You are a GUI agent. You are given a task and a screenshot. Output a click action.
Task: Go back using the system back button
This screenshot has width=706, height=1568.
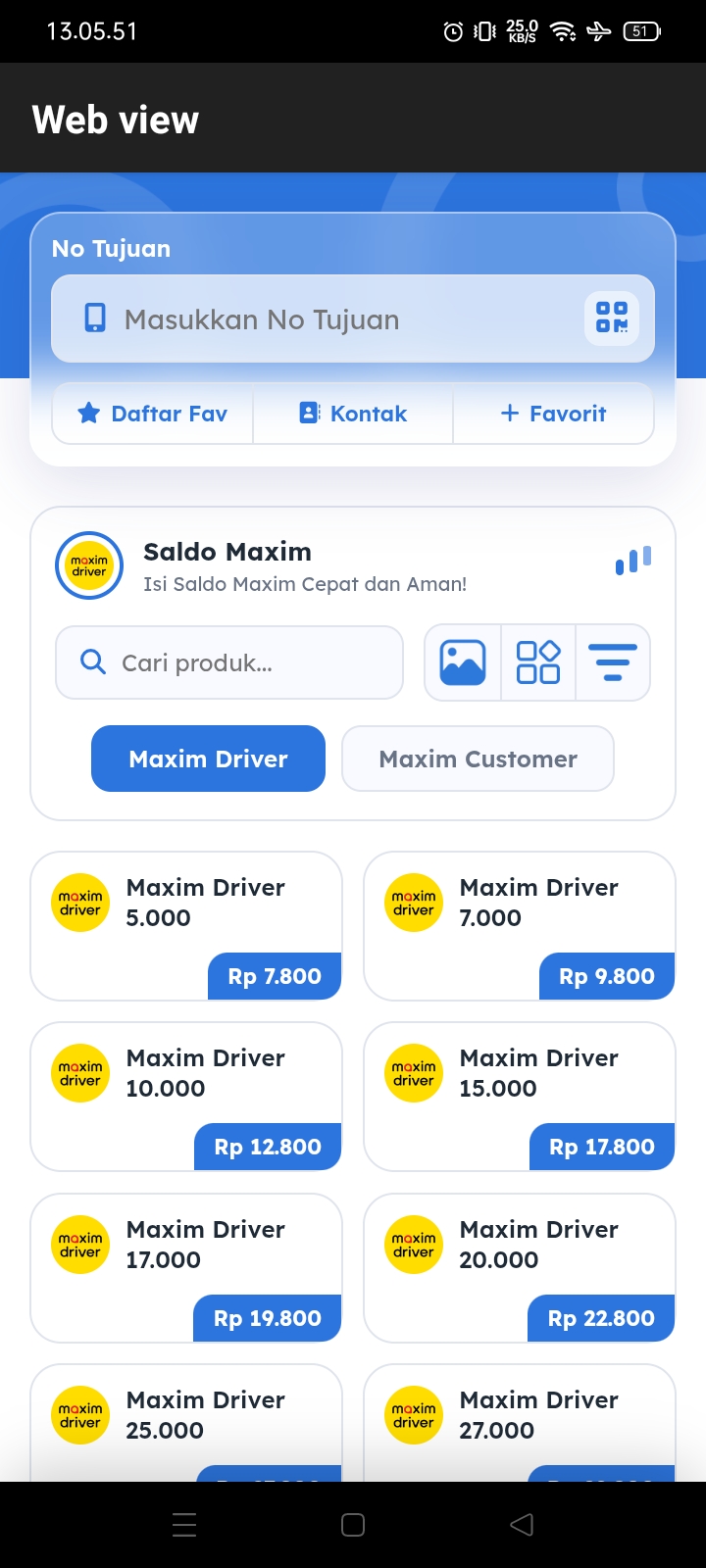(x=522, y=1525)
